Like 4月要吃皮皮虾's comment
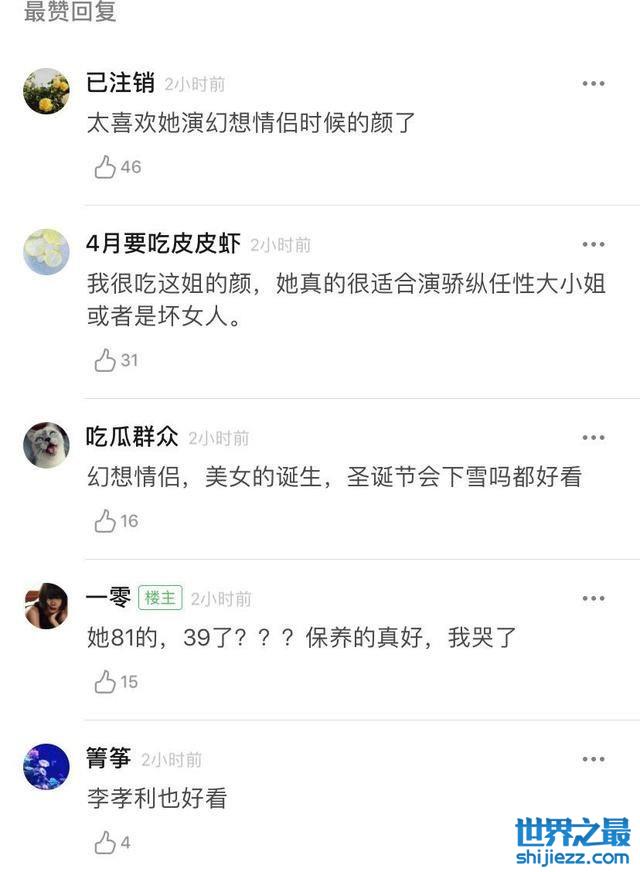640x872 pixels. click(x=105, y=360)
